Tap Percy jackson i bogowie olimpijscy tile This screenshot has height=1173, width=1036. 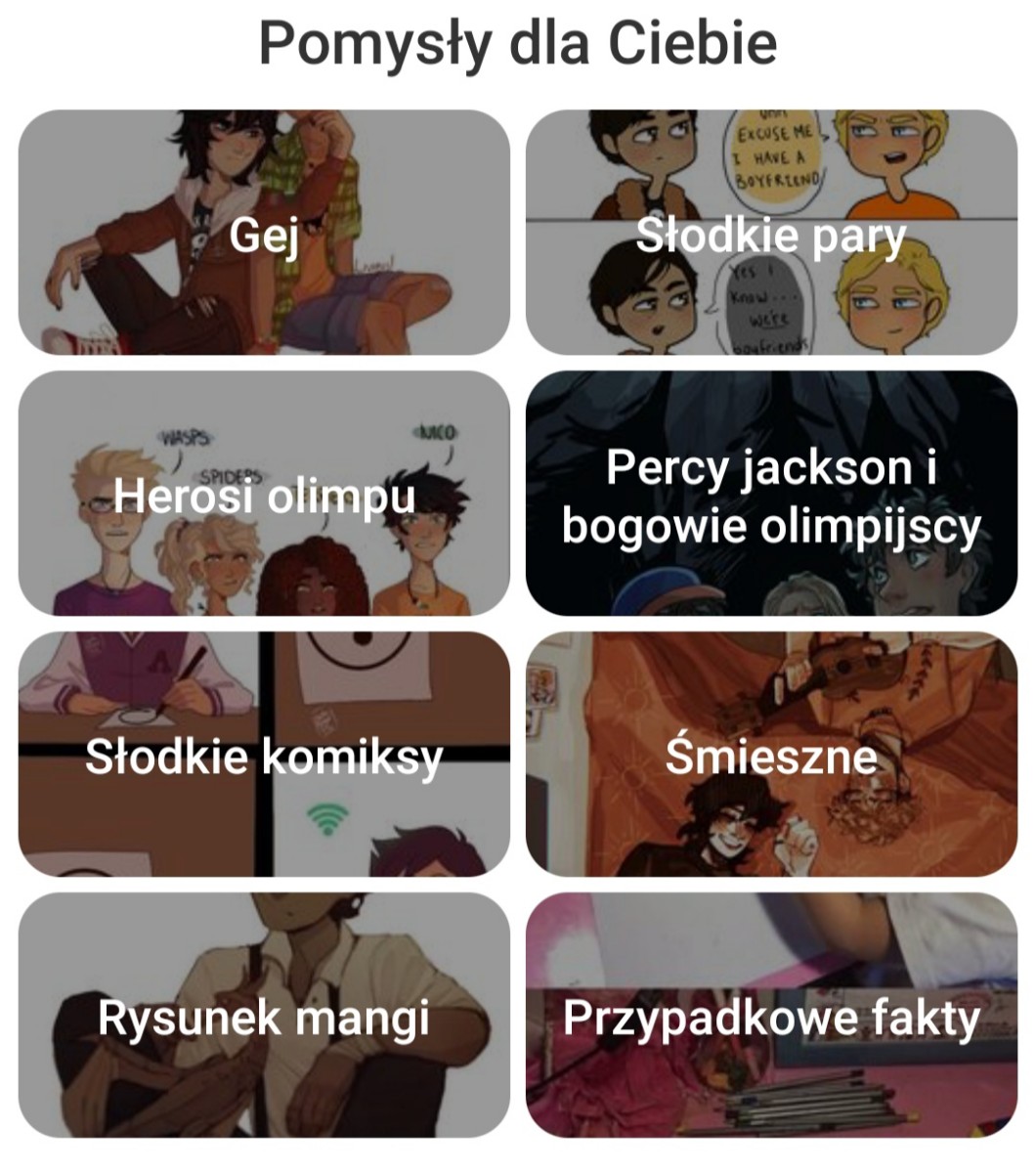click(x=771, y=494)
